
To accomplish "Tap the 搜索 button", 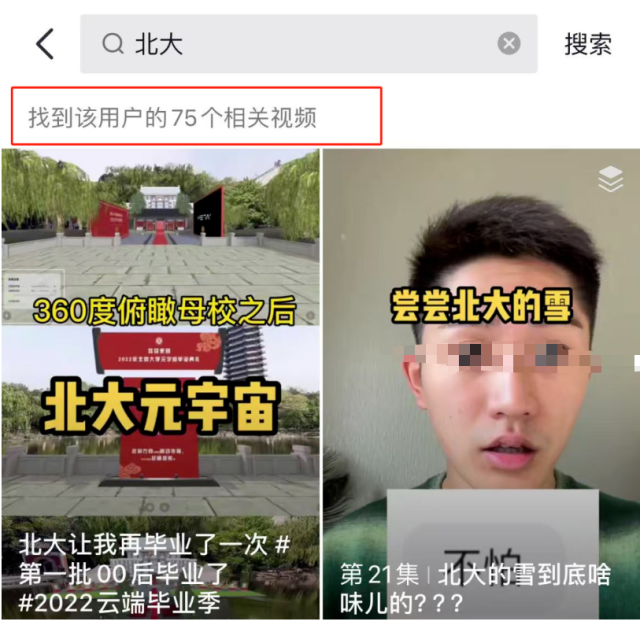I will pos(588,44).
